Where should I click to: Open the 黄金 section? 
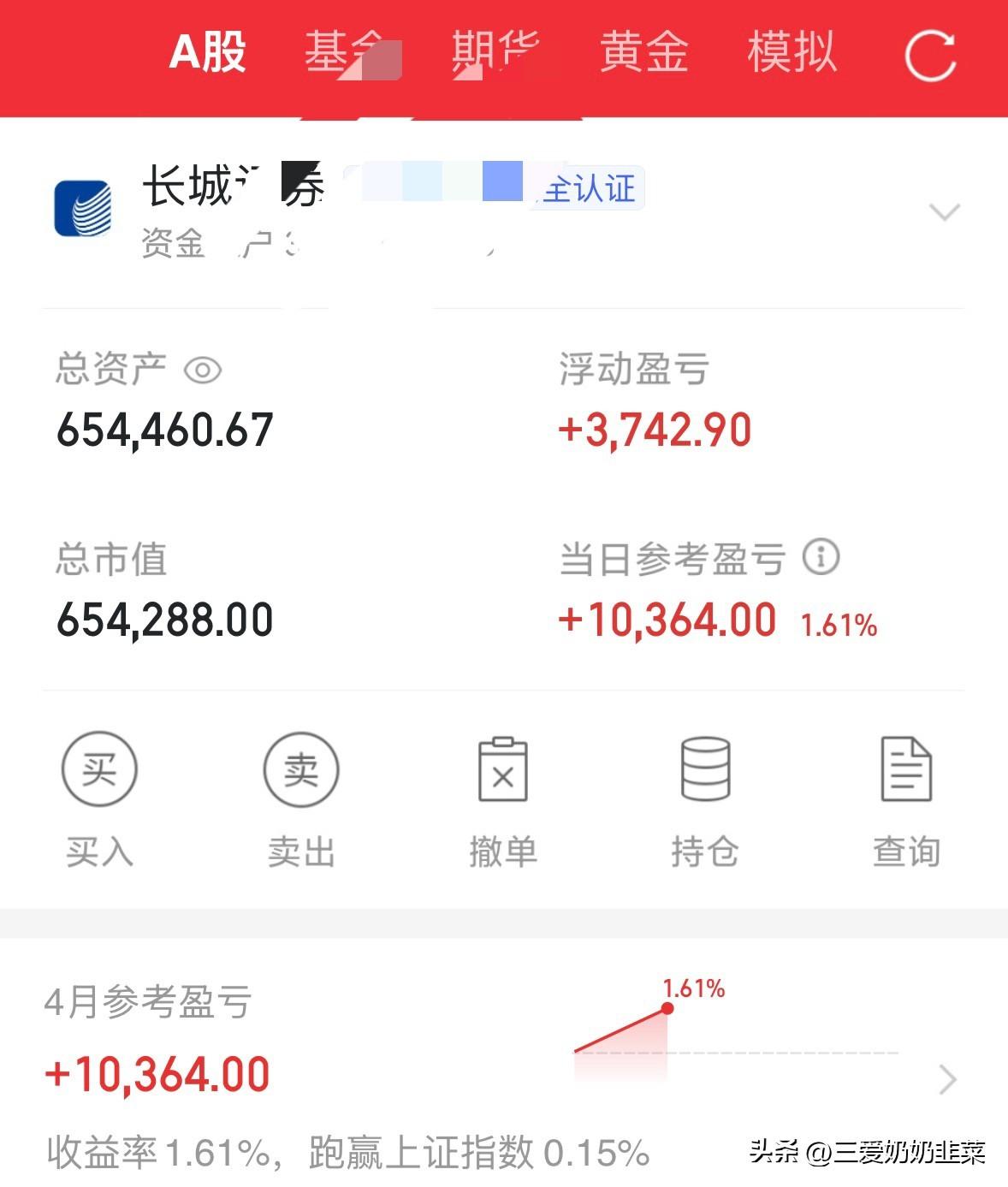point(644,53)
